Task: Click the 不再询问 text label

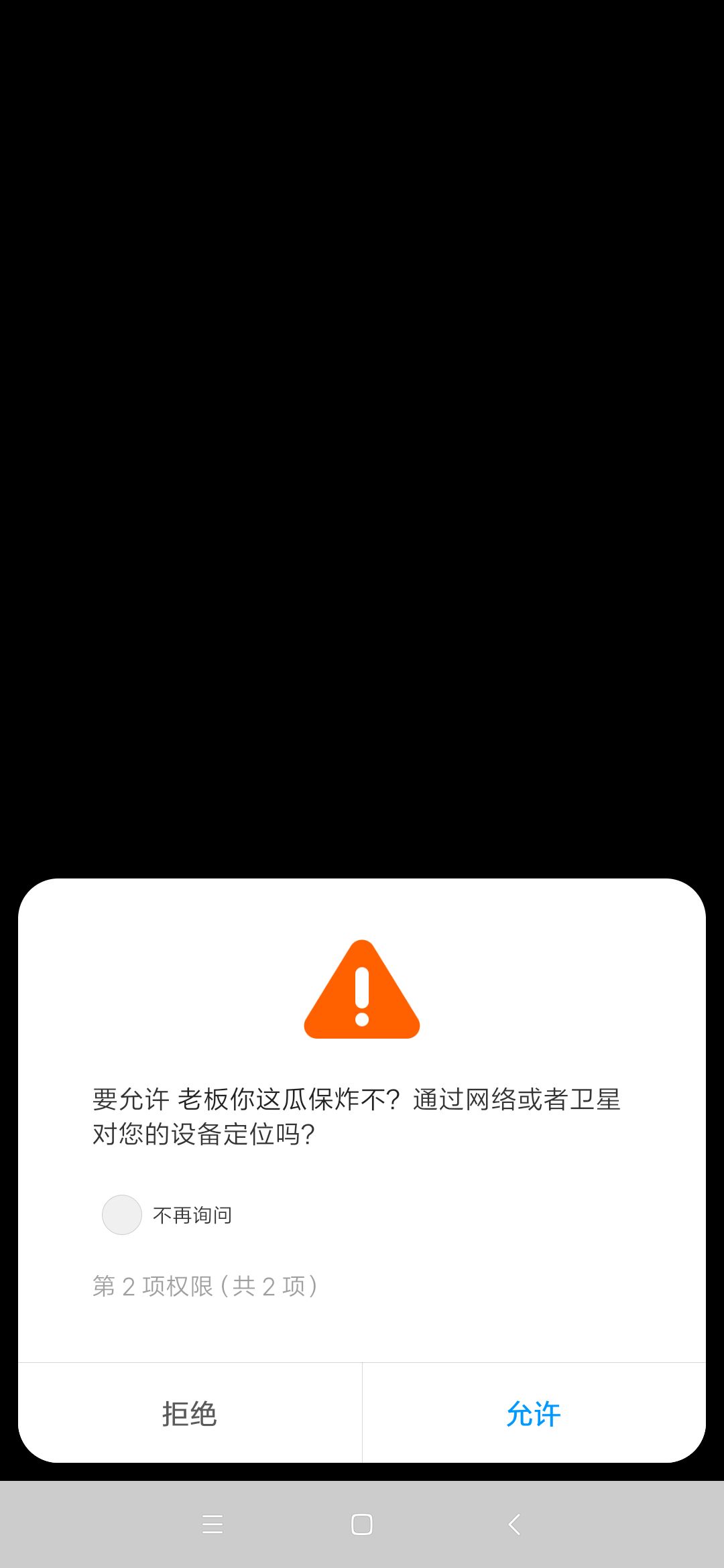Action: click(192, 1214)
